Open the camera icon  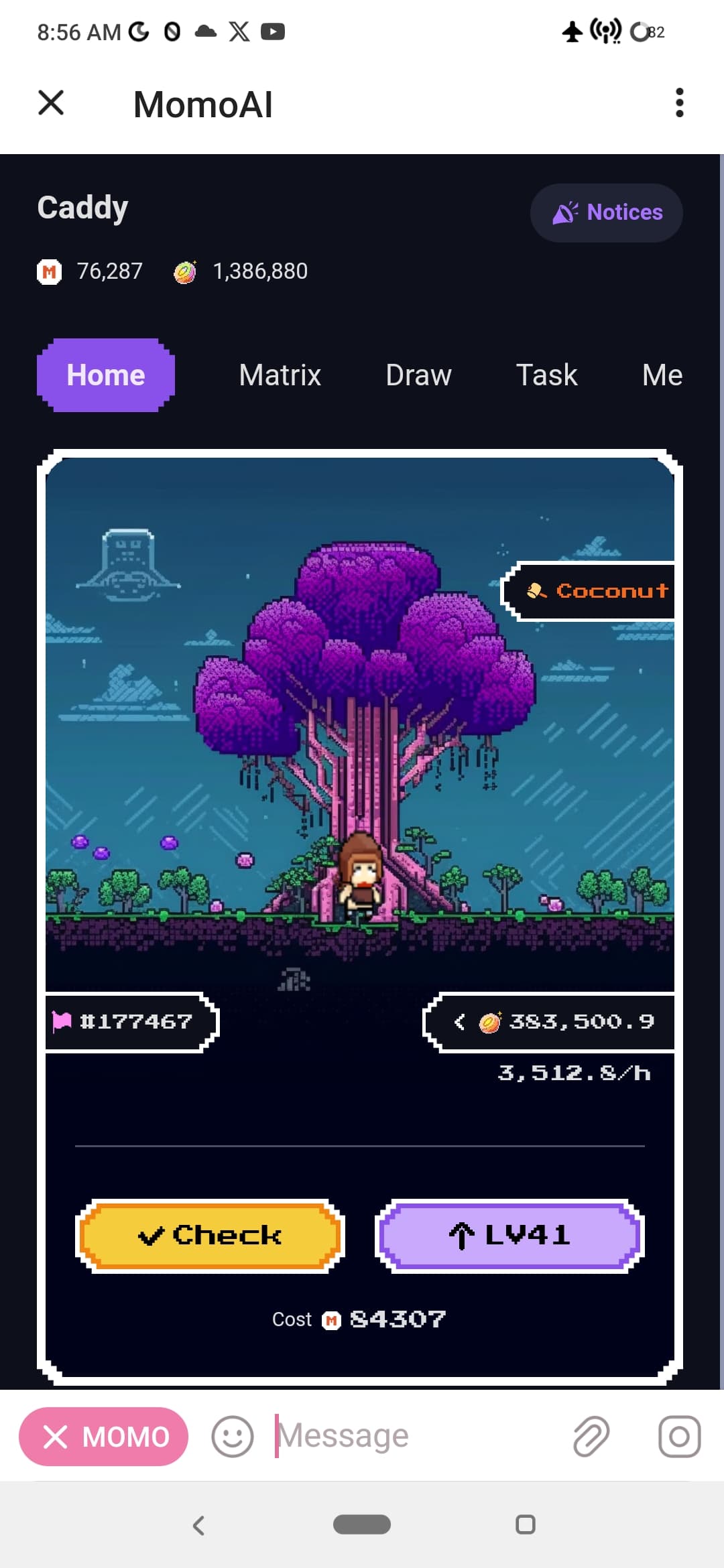pyautogui.click(x=679, y=1437)
